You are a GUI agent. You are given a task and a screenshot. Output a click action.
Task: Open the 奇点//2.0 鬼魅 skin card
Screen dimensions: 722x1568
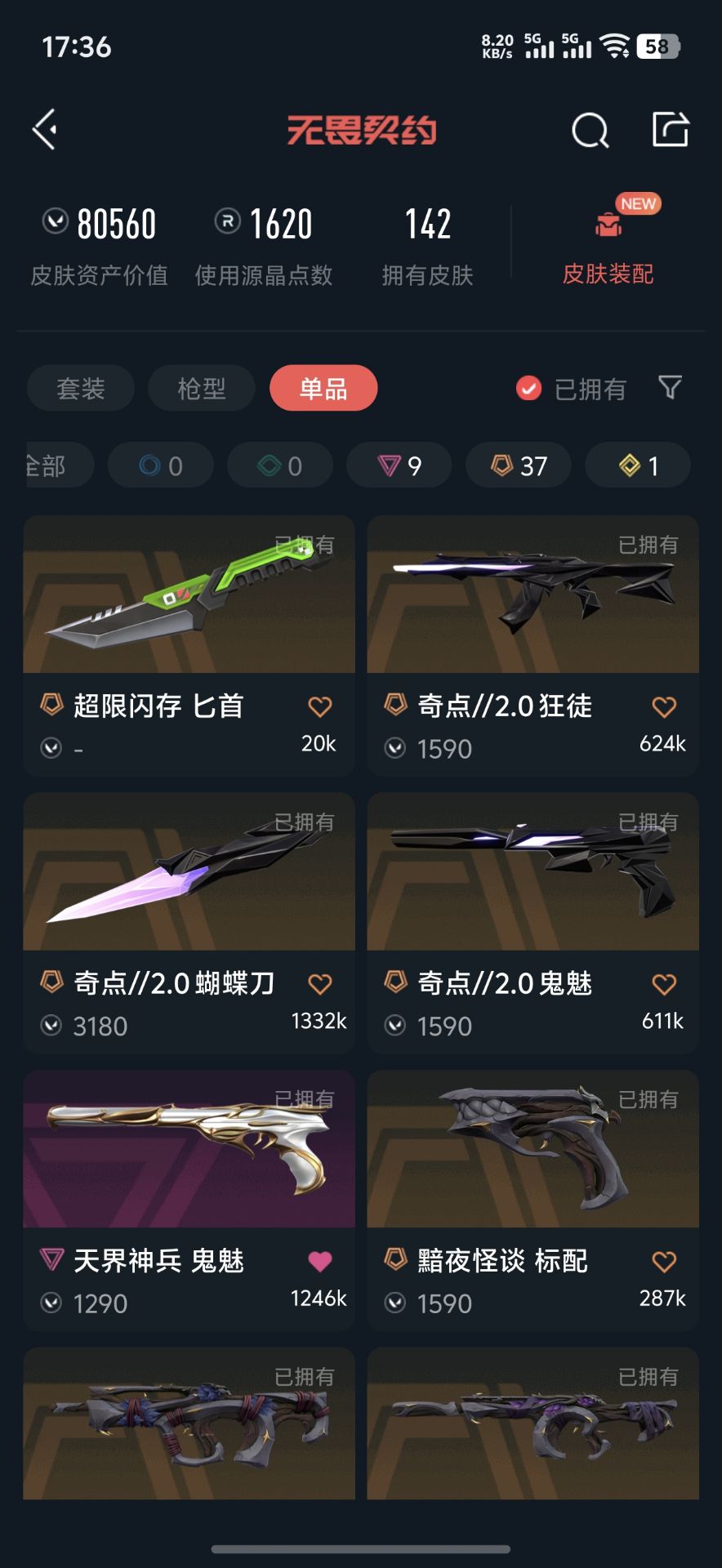click(533, 923)
